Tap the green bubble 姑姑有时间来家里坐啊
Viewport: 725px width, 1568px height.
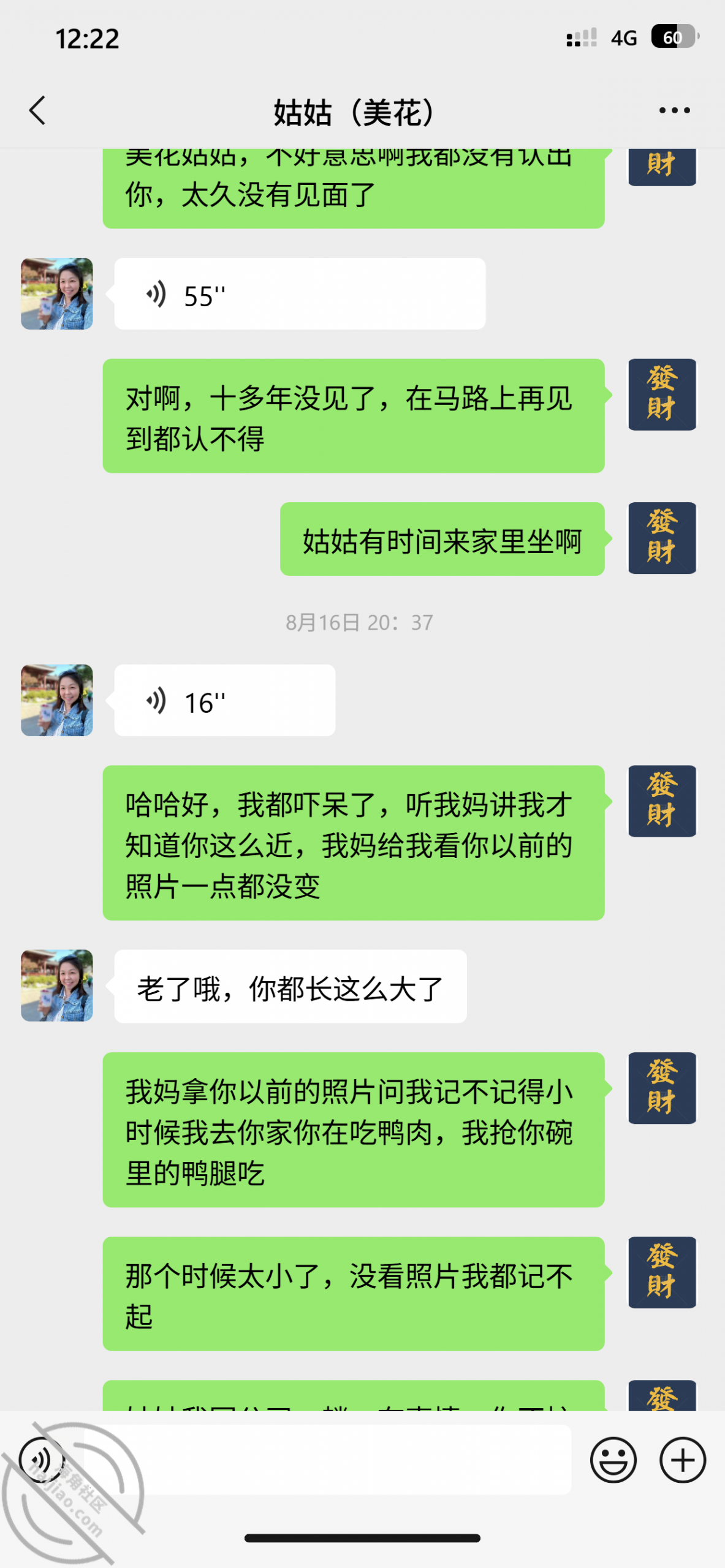(x=442, y=540)
